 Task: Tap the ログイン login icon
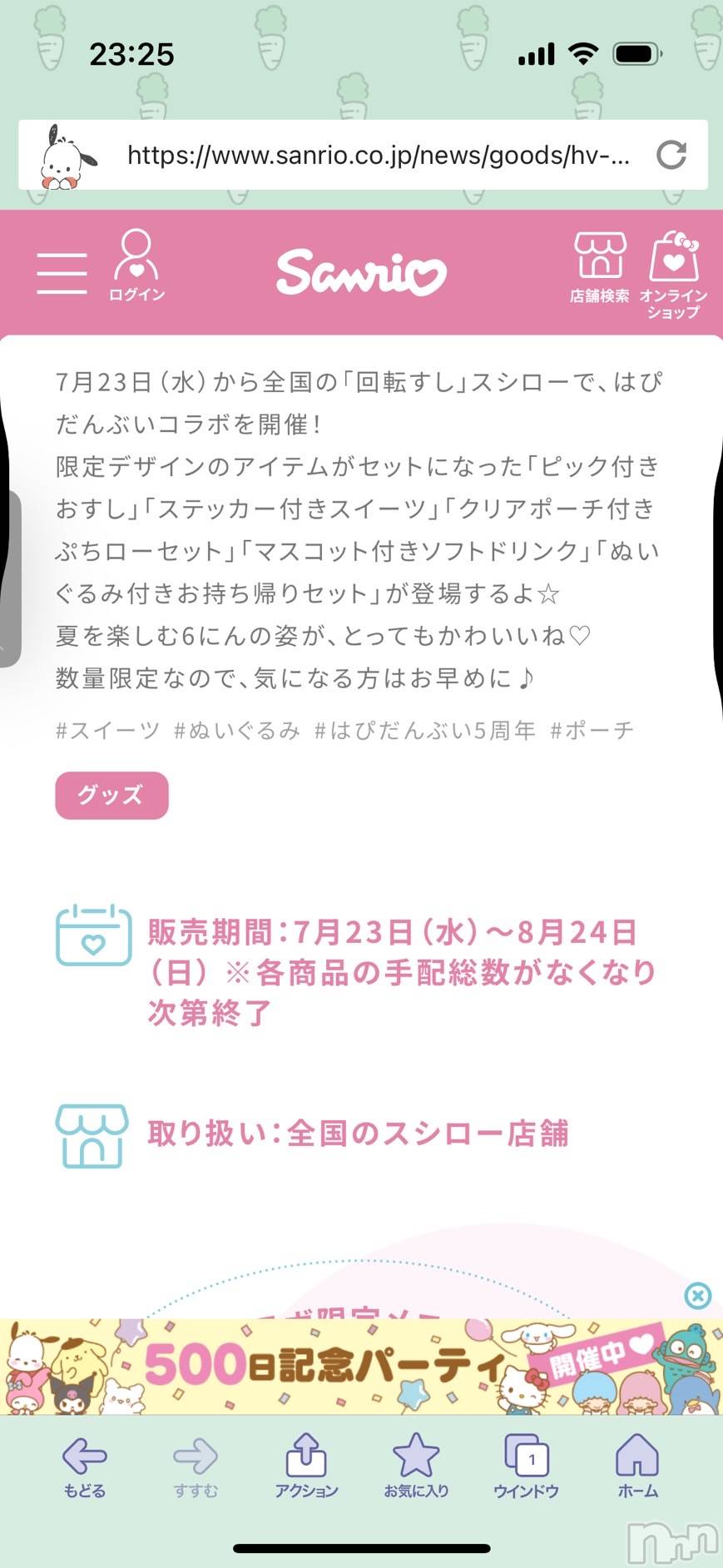[136, 265]
